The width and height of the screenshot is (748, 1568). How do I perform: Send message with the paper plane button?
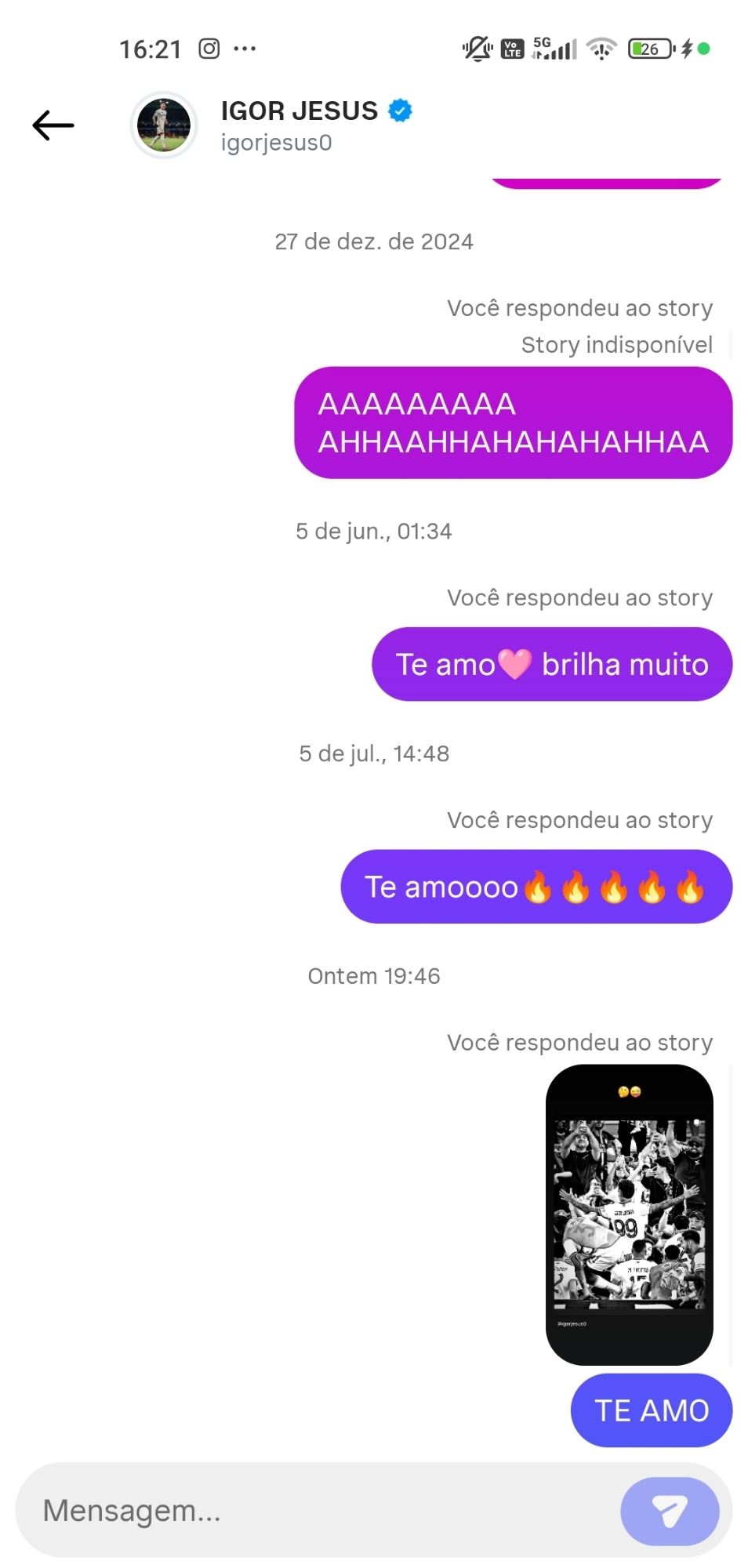669,1511
